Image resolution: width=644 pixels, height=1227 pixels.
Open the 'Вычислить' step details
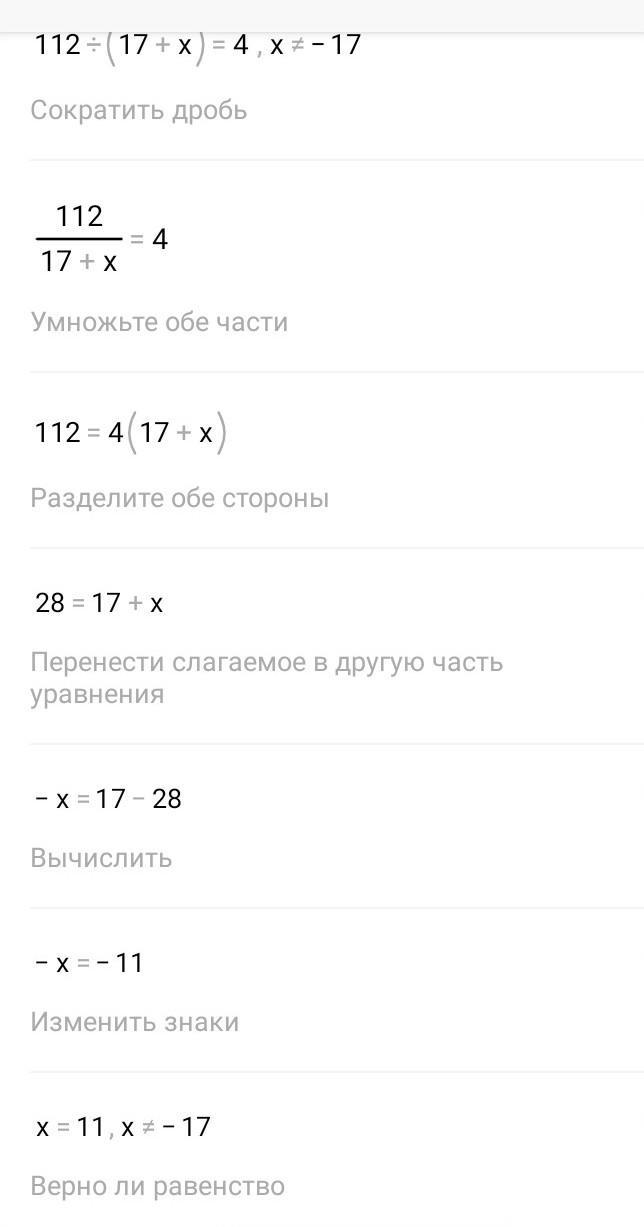coord(101,858)
